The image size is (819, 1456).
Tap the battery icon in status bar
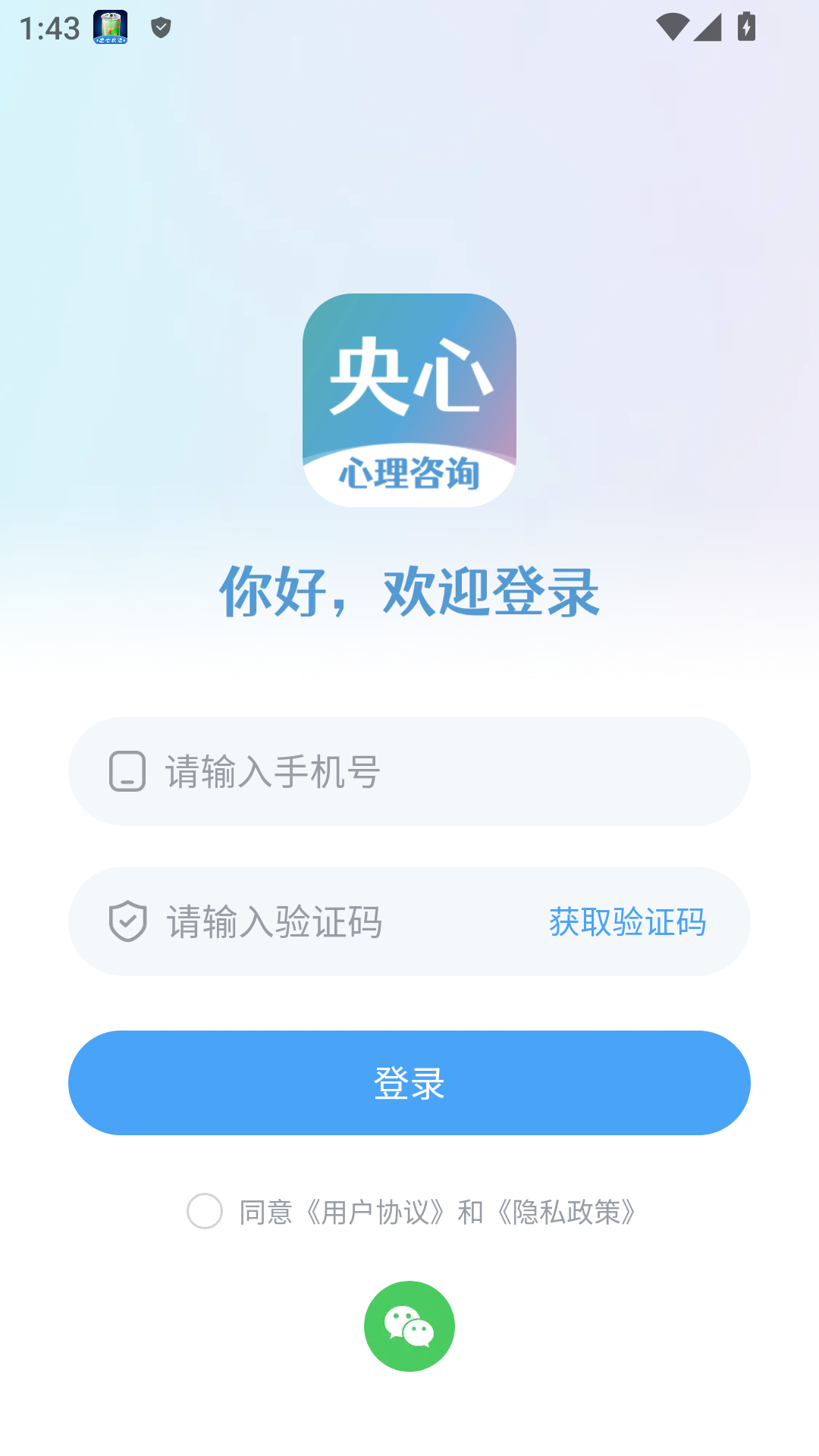click(x=746, y=28)
